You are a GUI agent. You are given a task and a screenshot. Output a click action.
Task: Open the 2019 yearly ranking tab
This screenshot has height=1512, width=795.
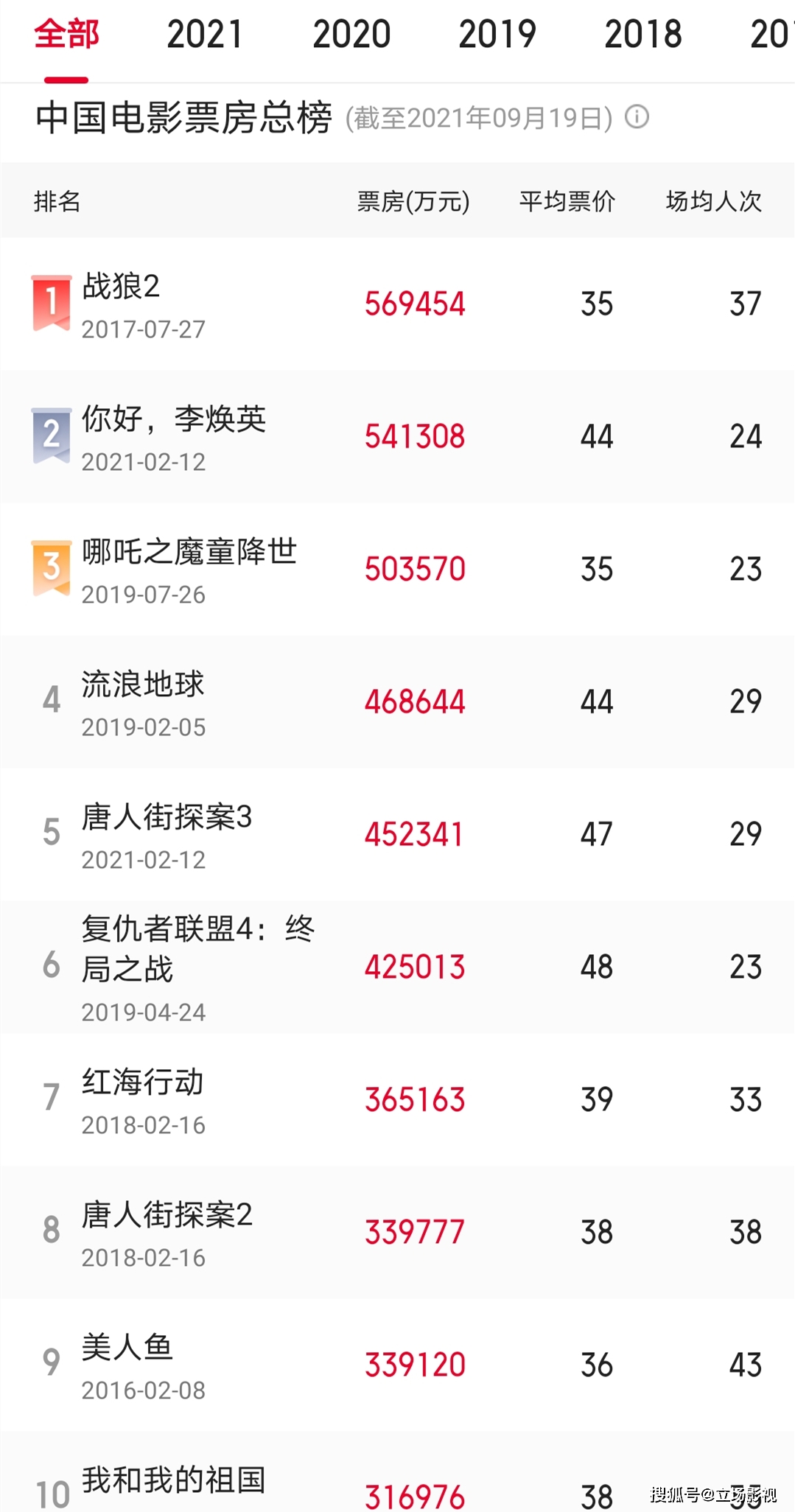tap(497, 33)
